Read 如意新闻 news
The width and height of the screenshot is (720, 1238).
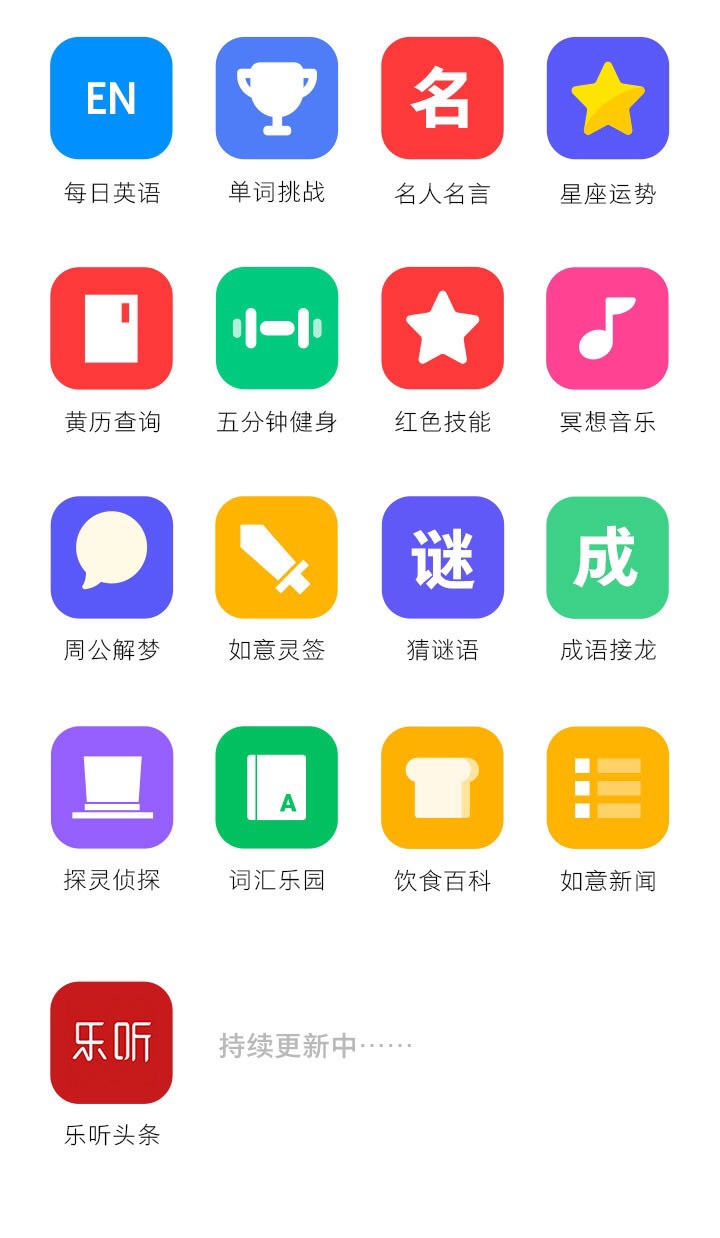pos(607,787)
